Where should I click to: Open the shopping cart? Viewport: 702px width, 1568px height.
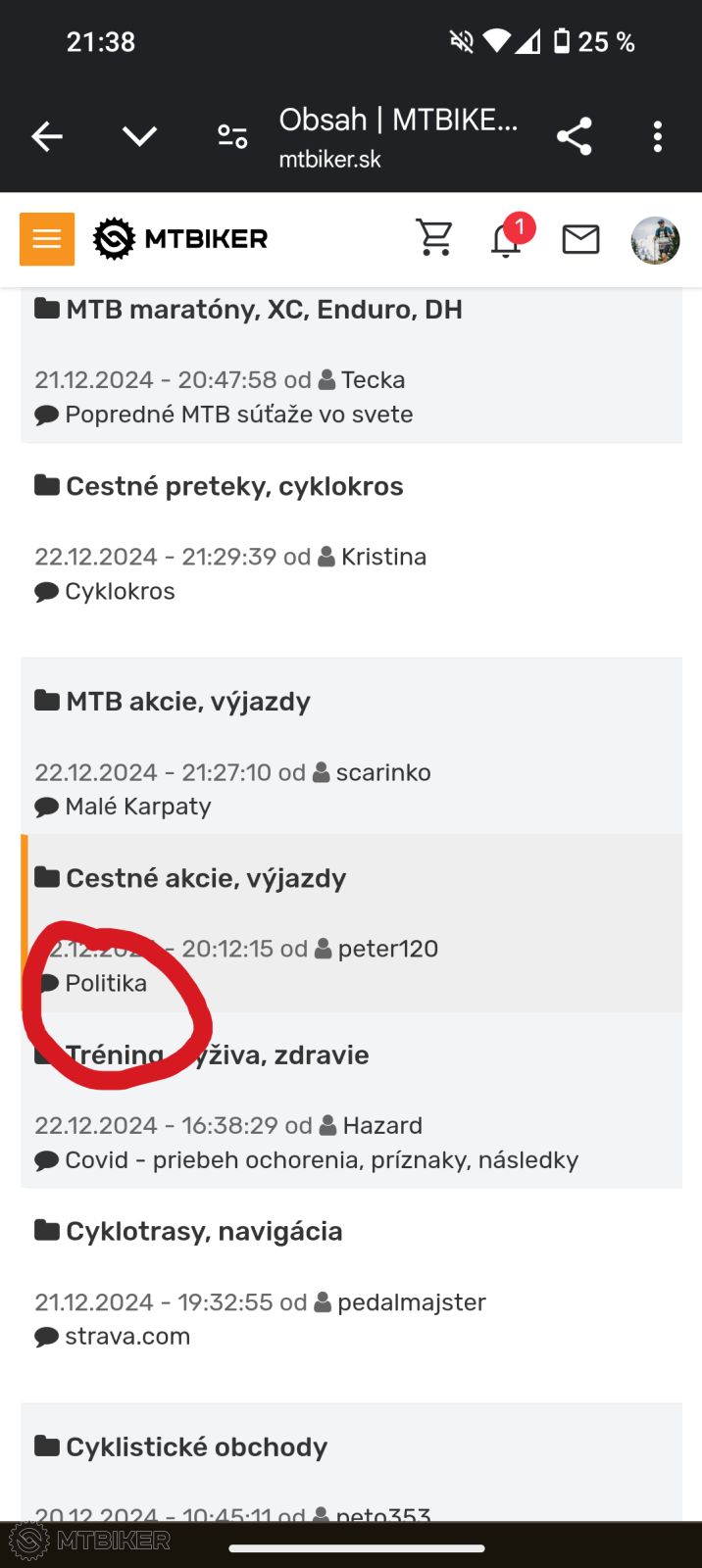(434, 238)
